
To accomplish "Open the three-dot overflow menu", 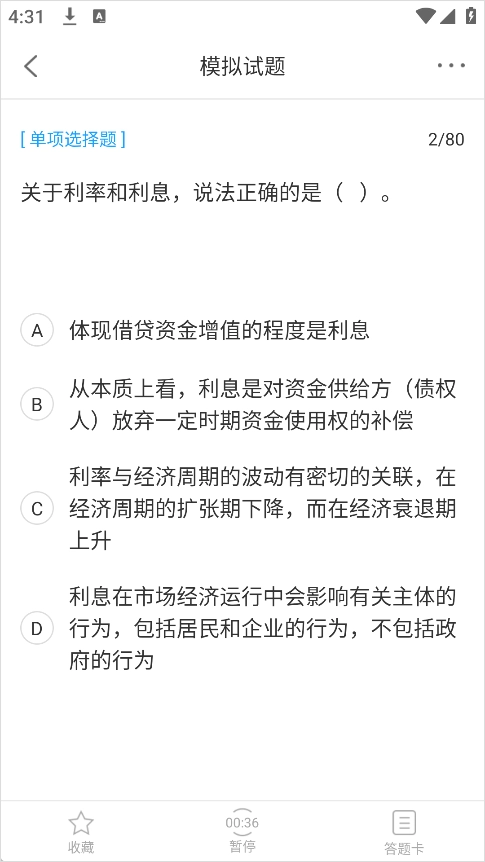I will click(x=451, y=66).
